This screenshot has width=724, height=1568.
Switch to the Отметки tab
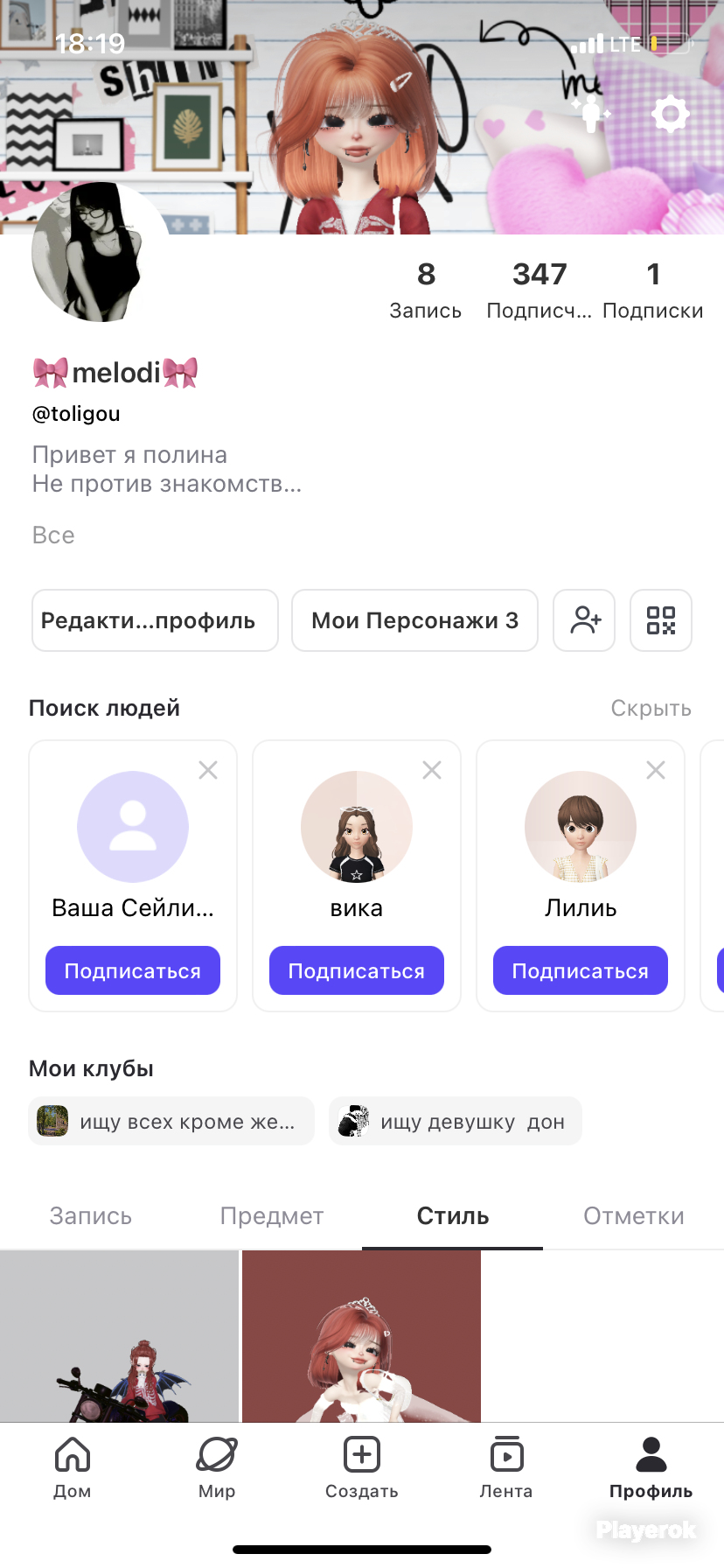tap(634, 1215)
